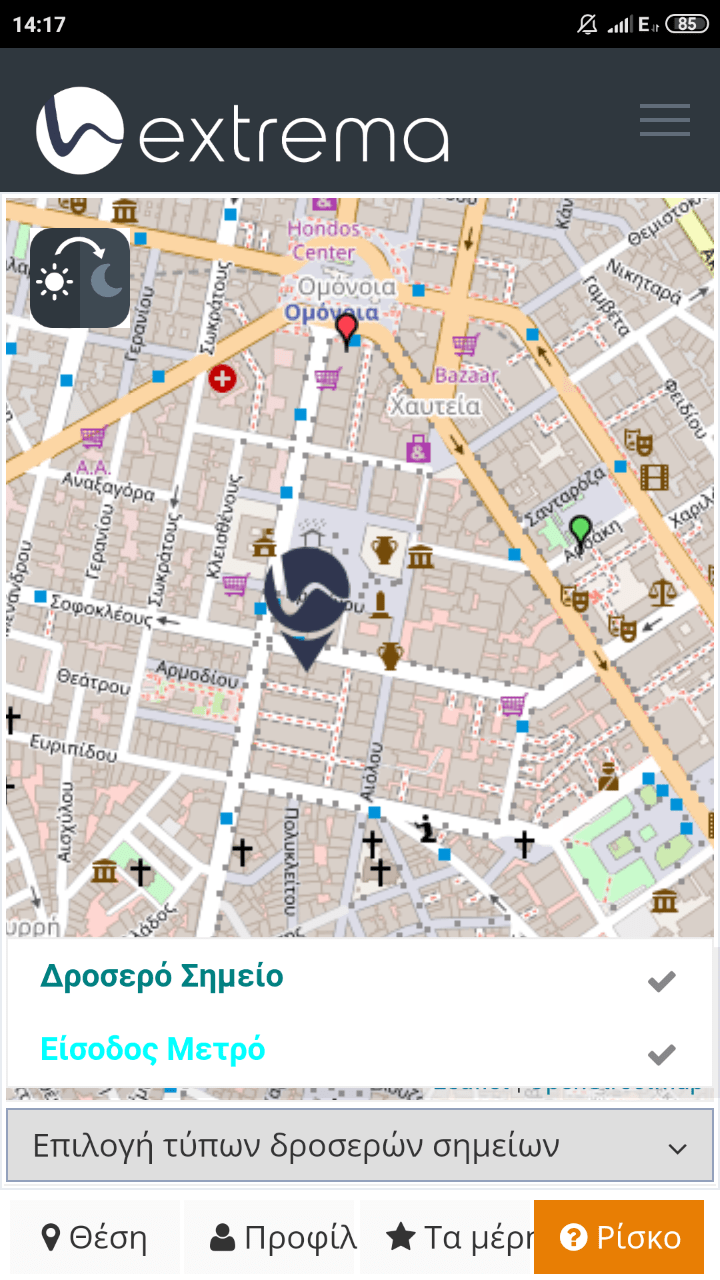Toggle the Δροσερό Σημείο option
The image size is (720, 1280).
(x=360, y=977)
